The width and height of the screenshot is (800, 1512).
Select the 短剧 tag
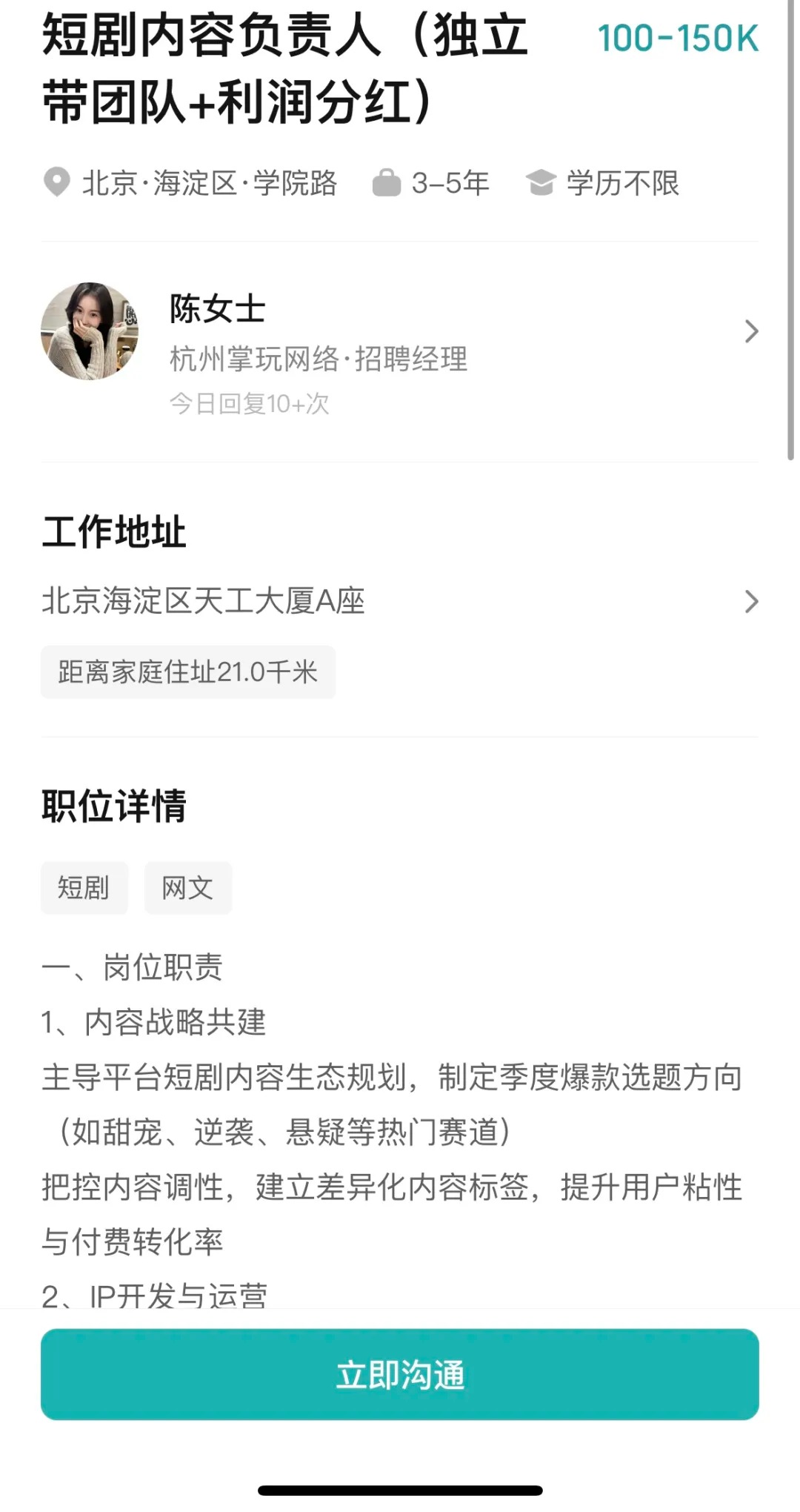click(x=84, y=887)
